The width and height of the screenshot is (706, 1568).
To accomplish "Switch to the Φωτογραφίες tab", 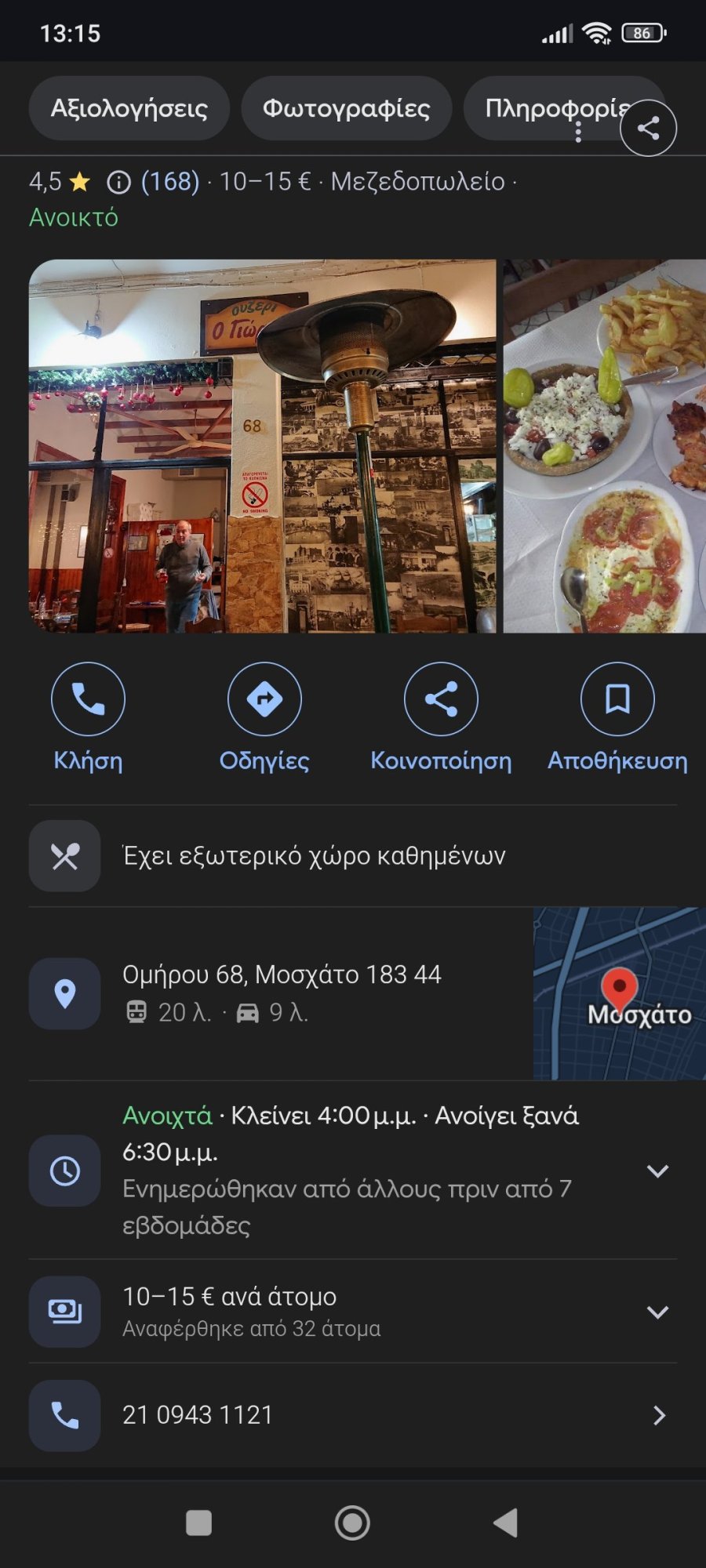I will [x=346, y=108].
